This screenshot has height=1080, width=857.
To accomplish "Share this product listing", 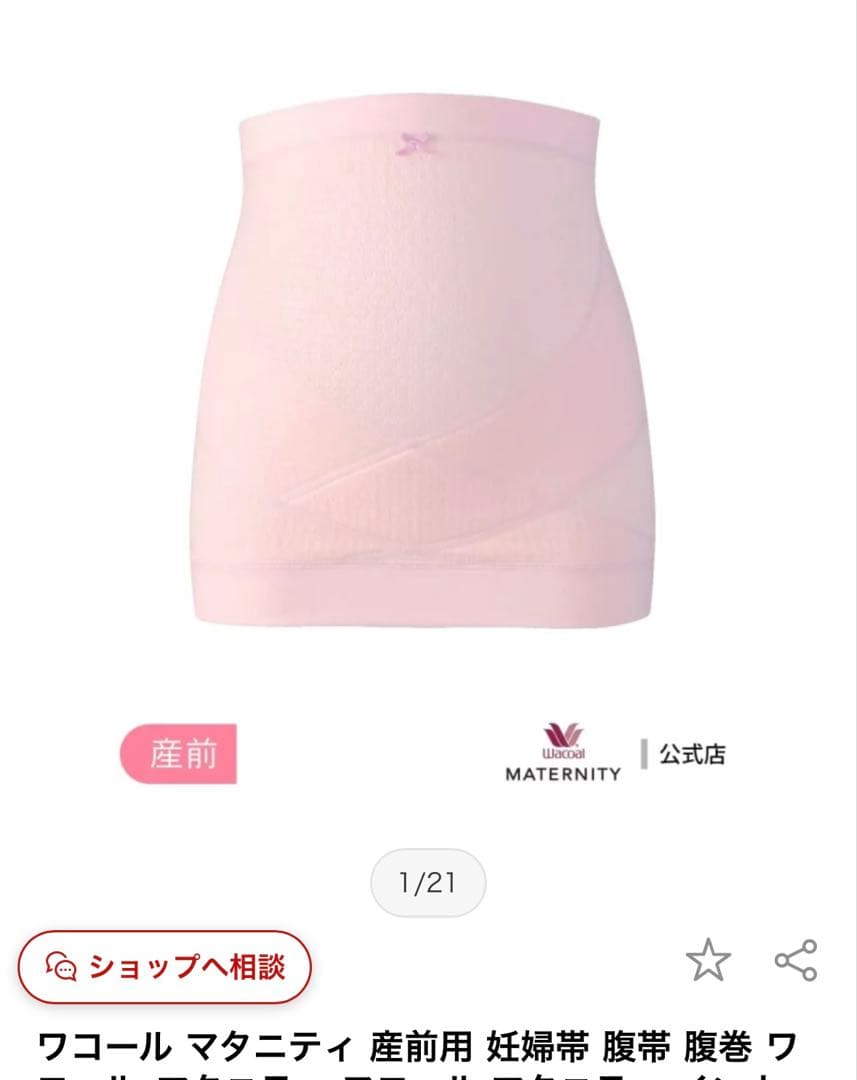I will coord(796,960).
